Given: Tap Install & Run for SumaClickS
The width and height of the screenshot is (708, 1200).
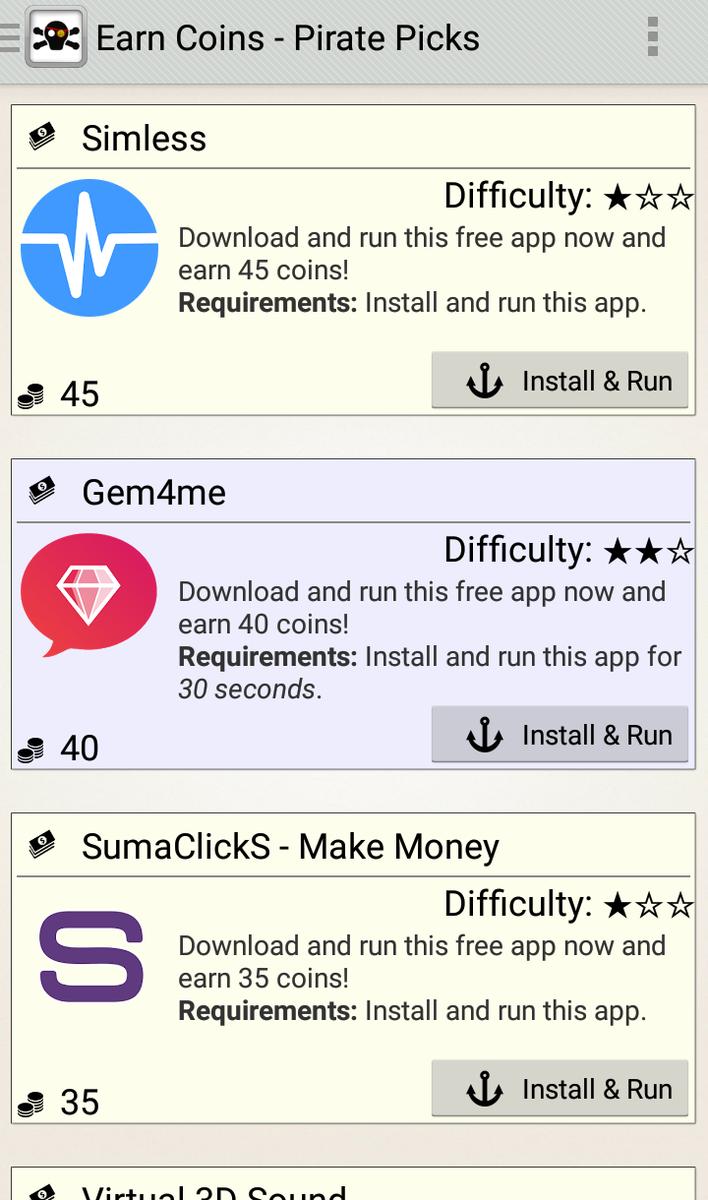Looking at the screenshot, I should coord(560,1089).
